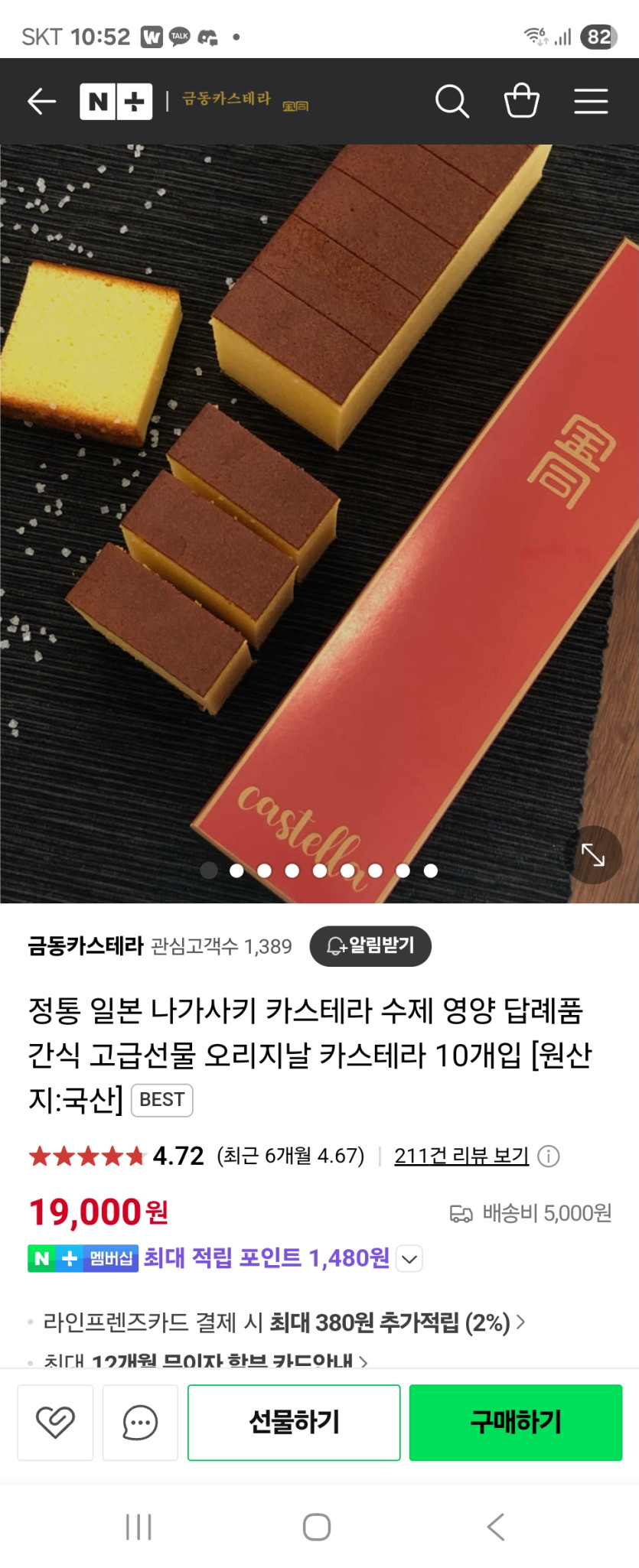View the 211건 리뷰 보기 link
Screen dimensions: 639x1568
point(461,1155)
